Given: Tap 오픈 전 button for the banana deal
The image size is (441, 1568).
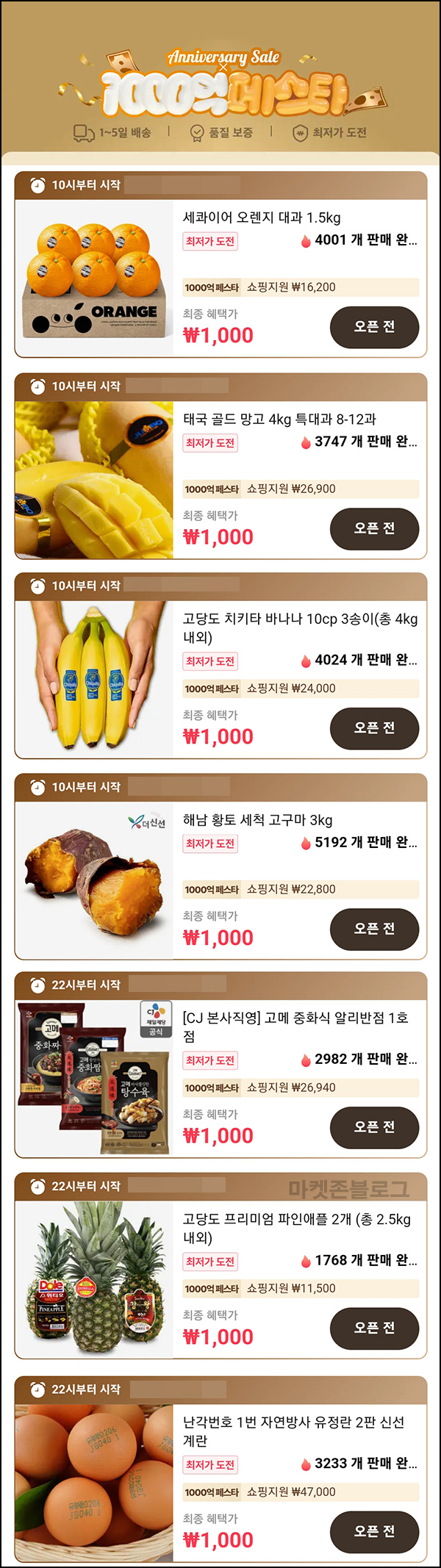Looking at the screenshot, I should point(375,728).
